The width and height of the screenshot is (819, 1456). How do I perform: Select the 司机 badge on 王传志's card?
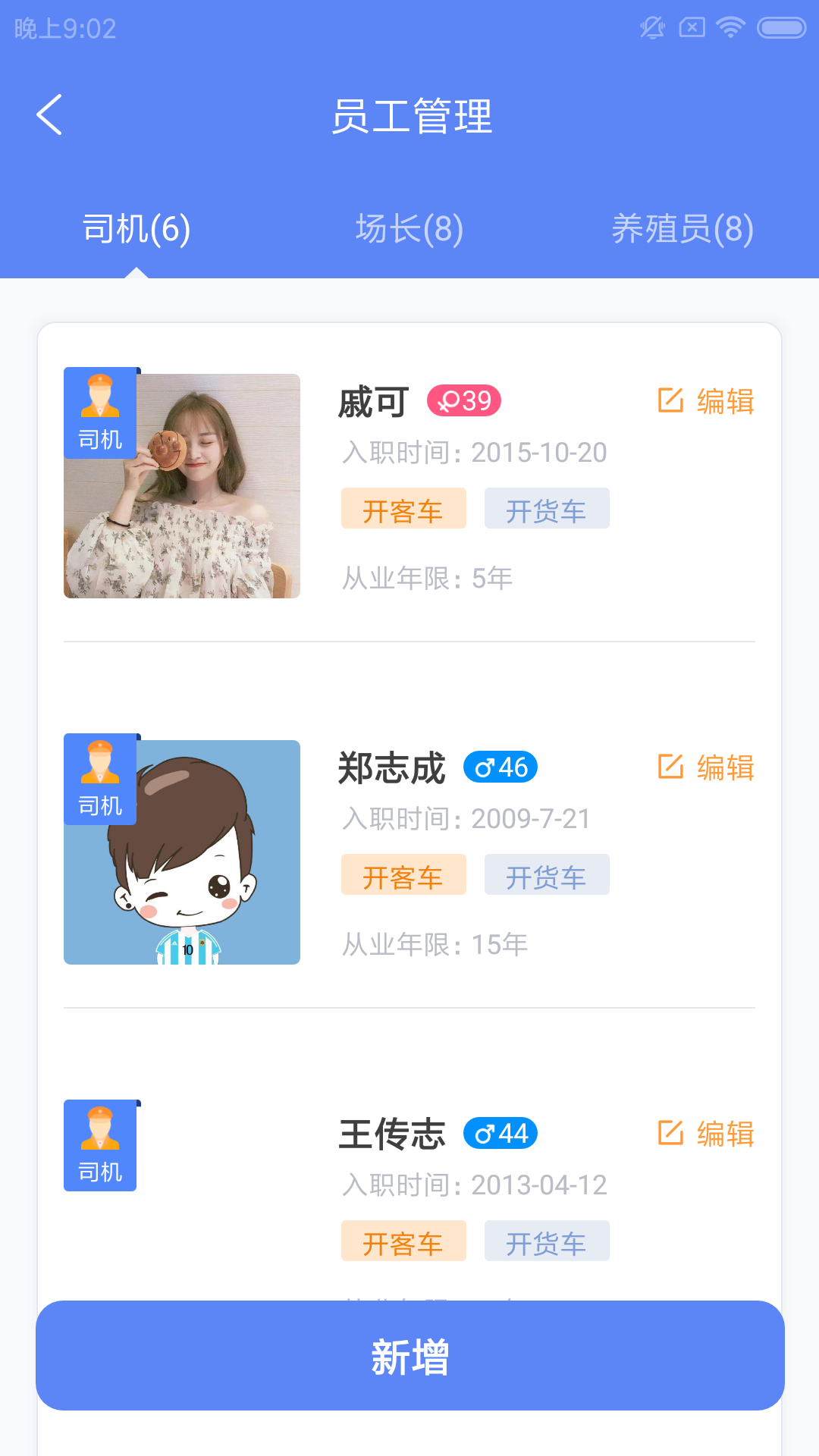point(99,1145)
